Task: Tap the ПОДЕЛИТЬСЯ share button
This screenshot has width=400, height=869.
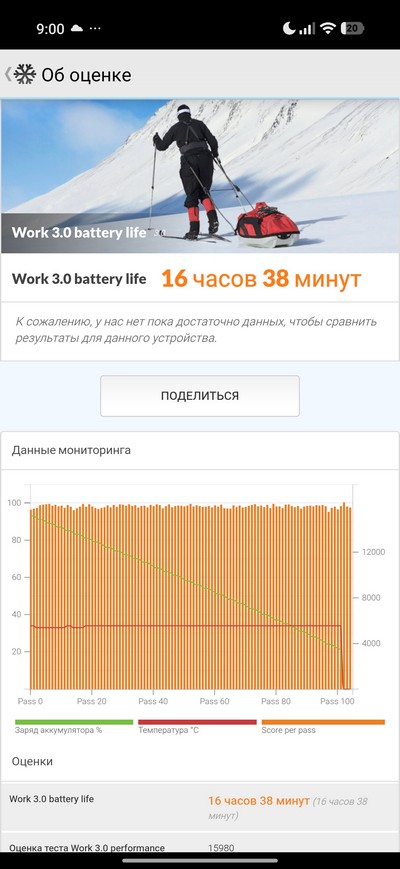Action: 199,396
